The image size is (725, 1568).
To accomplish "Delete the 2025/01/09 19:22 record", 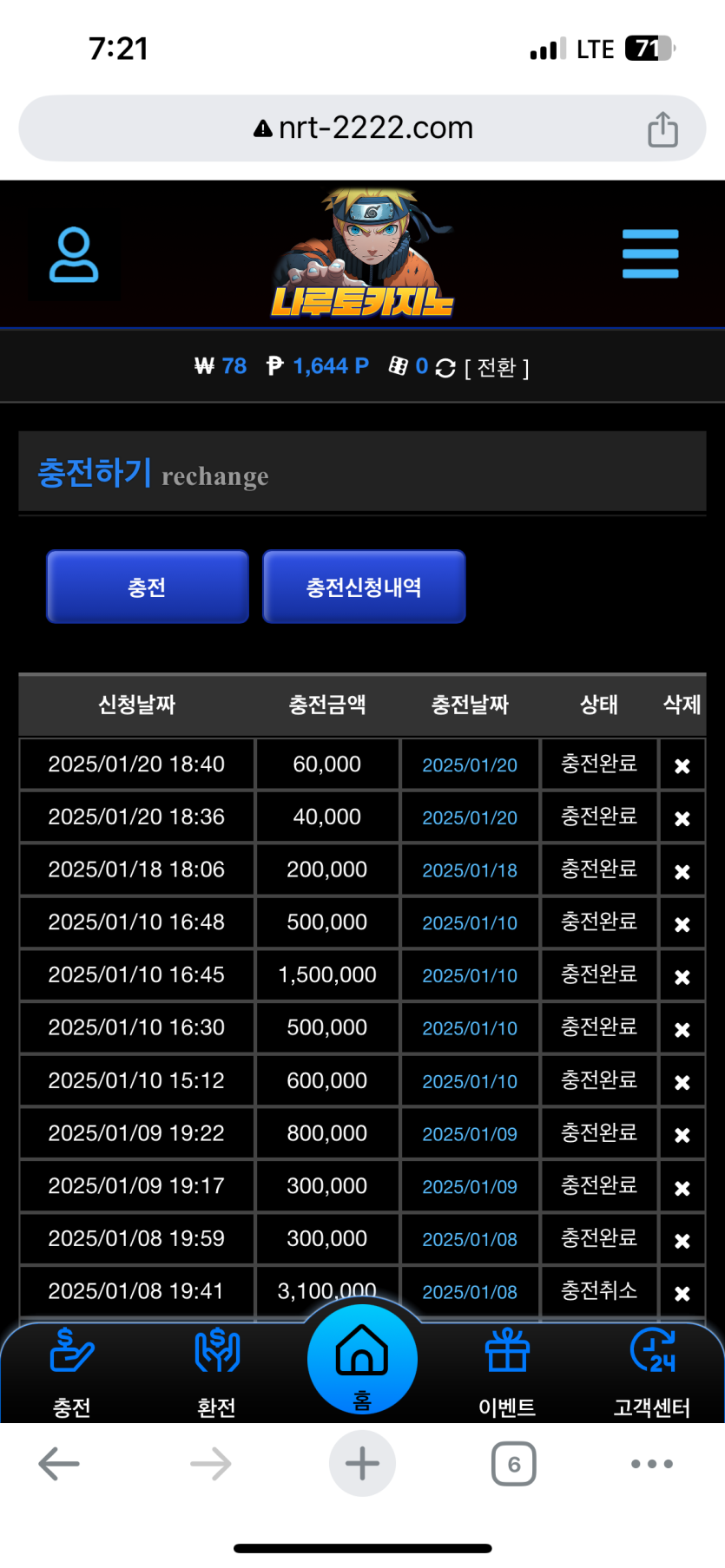I will [x=682, y=1135].
